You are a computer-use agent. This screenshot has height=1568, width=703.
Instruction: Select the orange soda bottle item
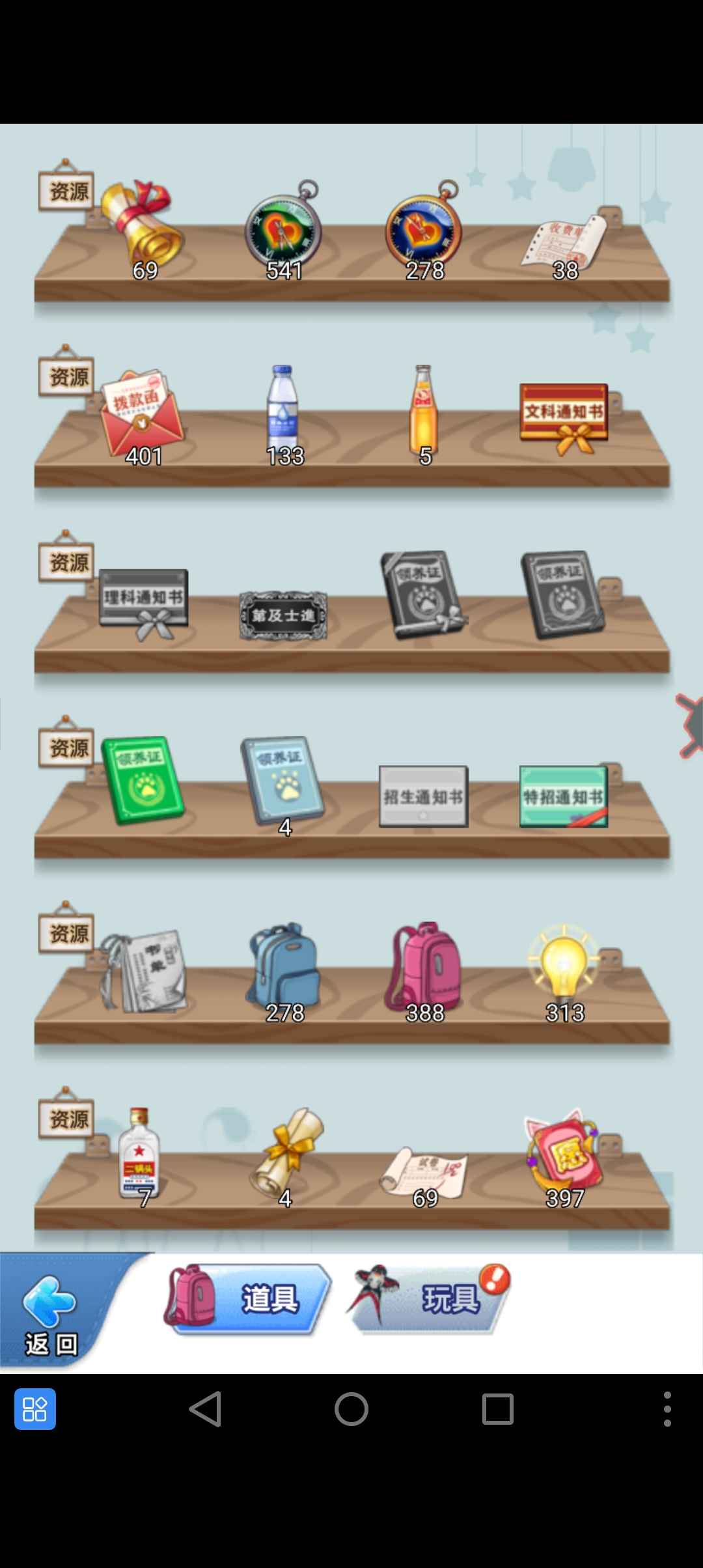tap(424, 410)
